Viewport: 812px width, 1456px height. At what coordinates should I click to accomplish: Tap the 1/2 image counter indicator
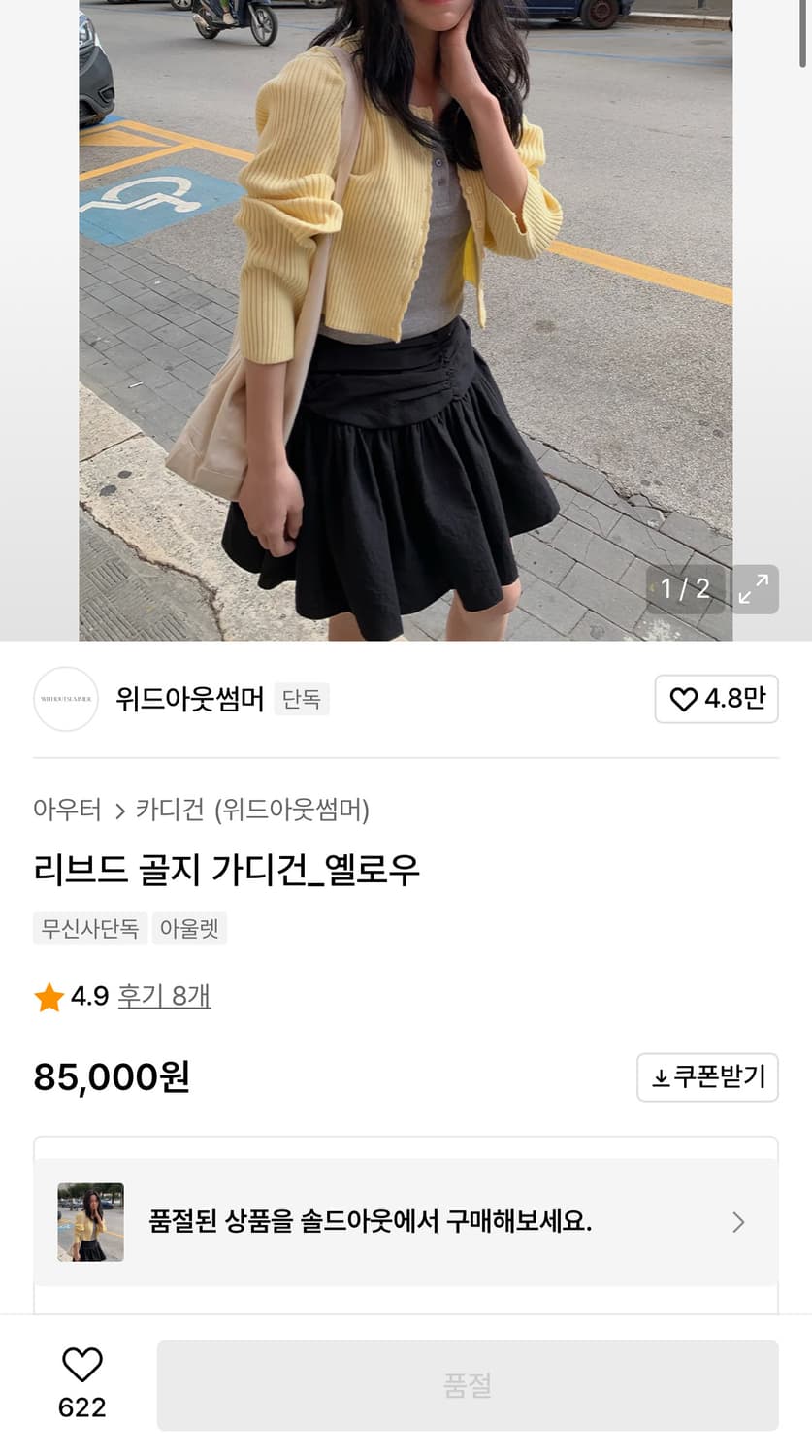coord(685,589)
